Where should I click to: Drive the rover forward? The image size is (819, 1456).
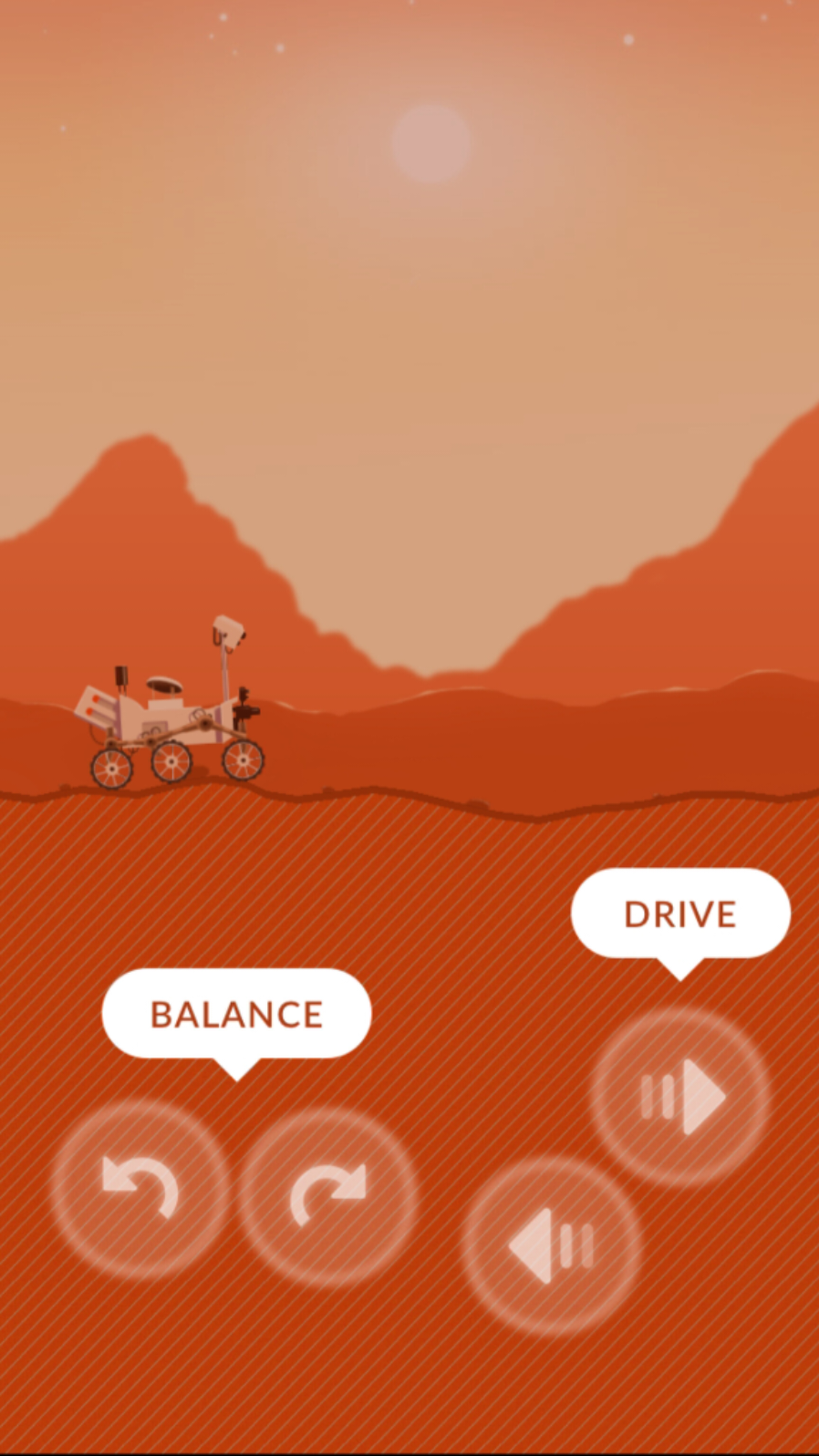pos(680,1096)
